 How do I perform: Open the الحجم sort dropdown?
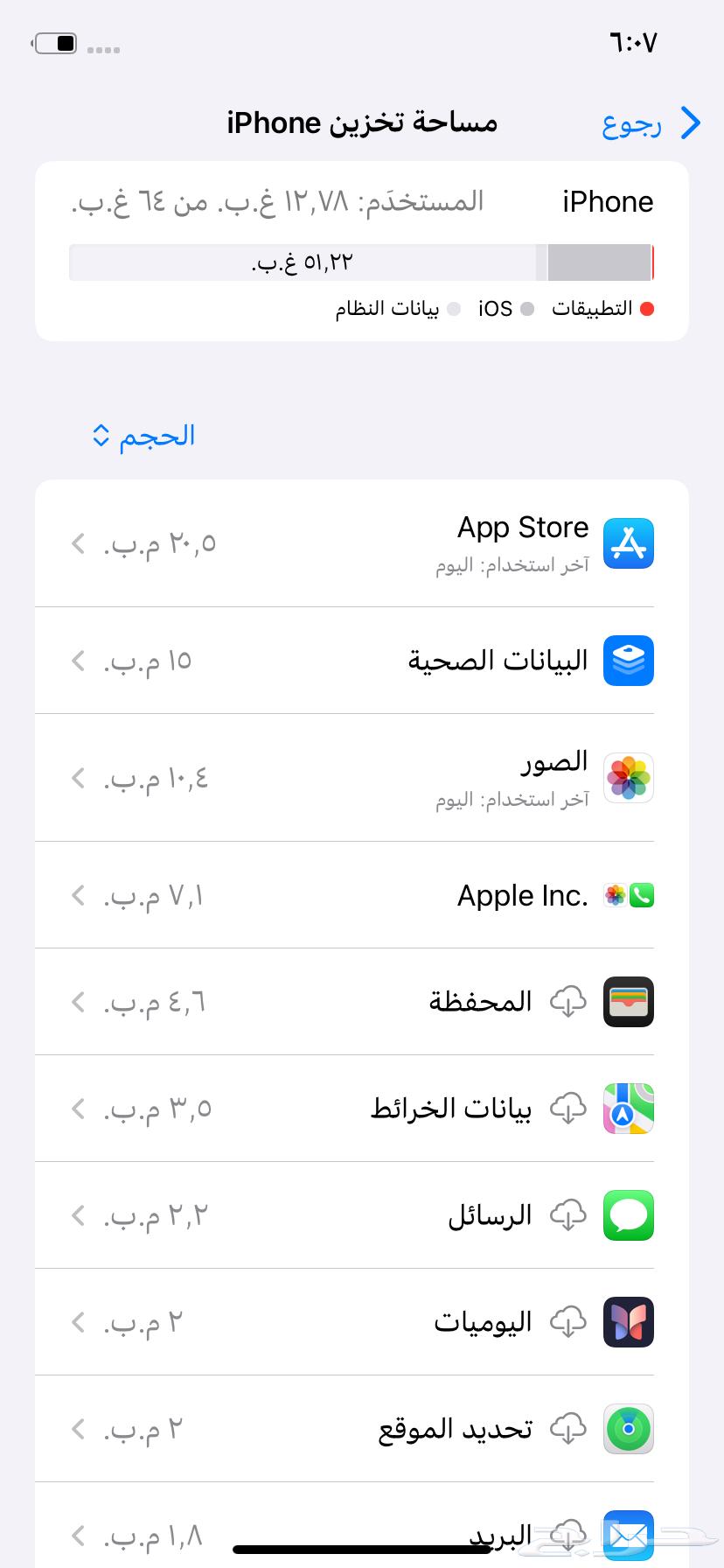(144, 436)
